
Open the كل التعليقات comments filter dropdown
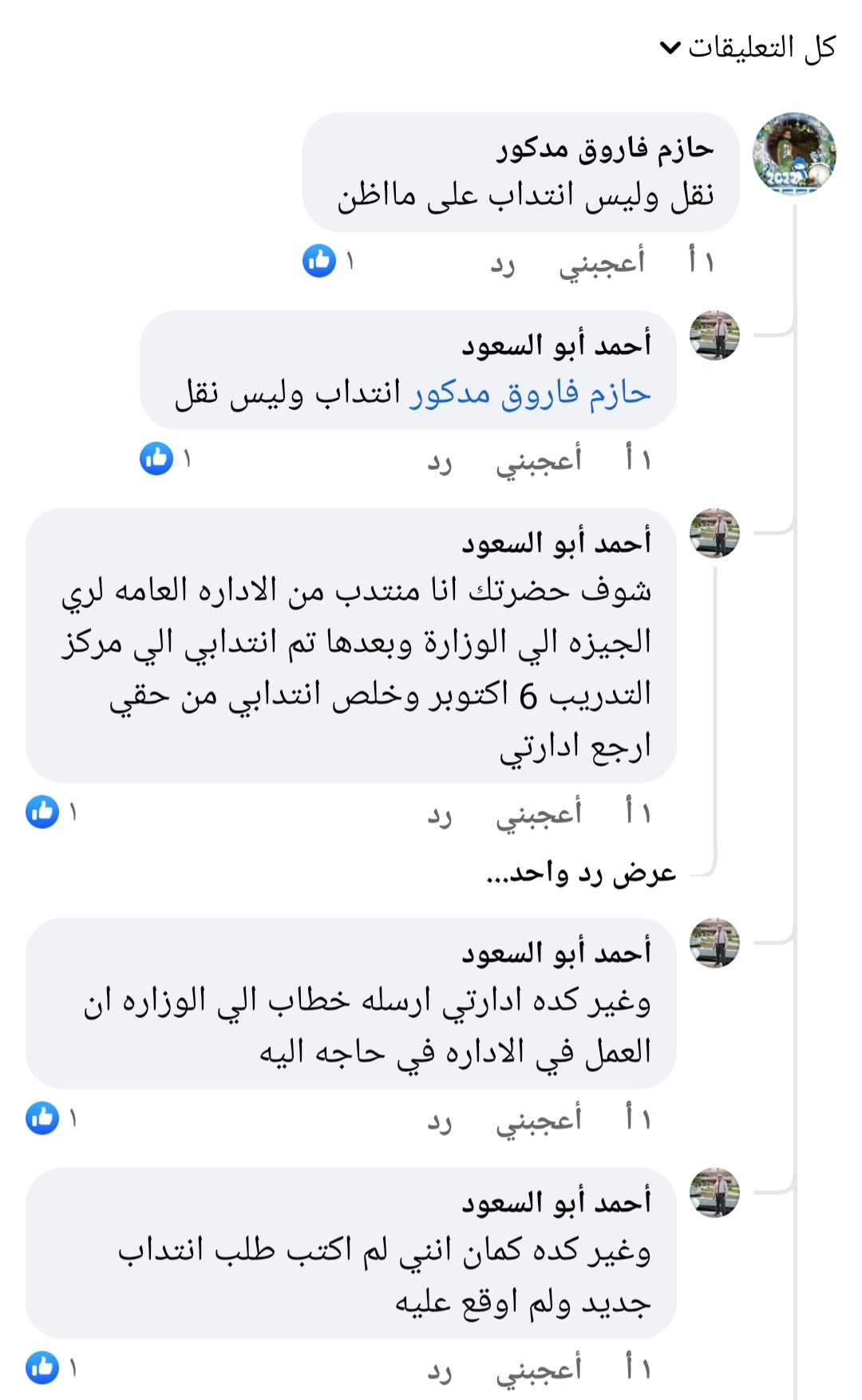749,48
